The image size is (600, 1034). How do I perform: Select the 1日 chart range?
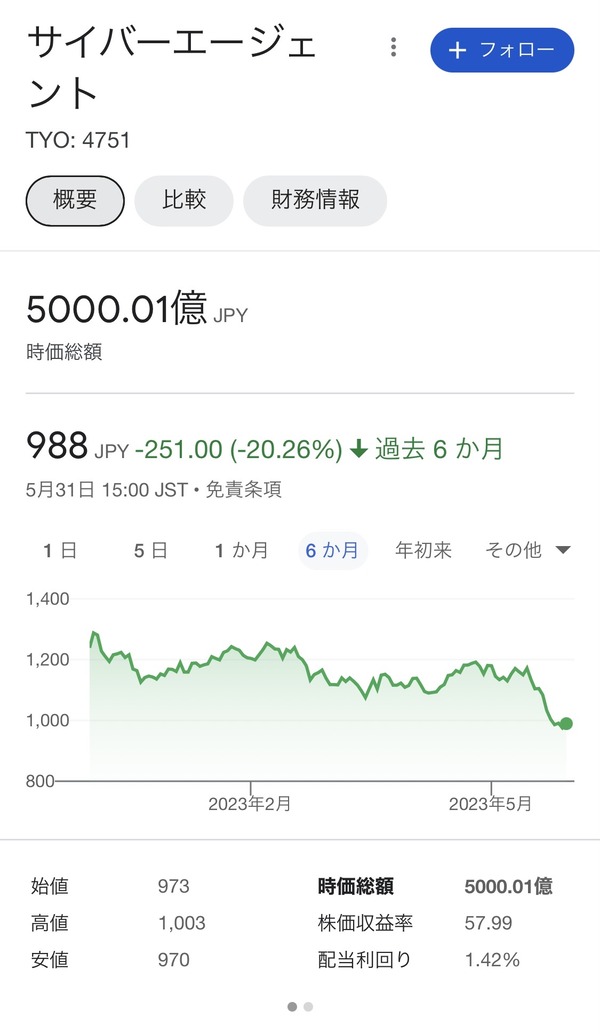[x=60, y=550]
